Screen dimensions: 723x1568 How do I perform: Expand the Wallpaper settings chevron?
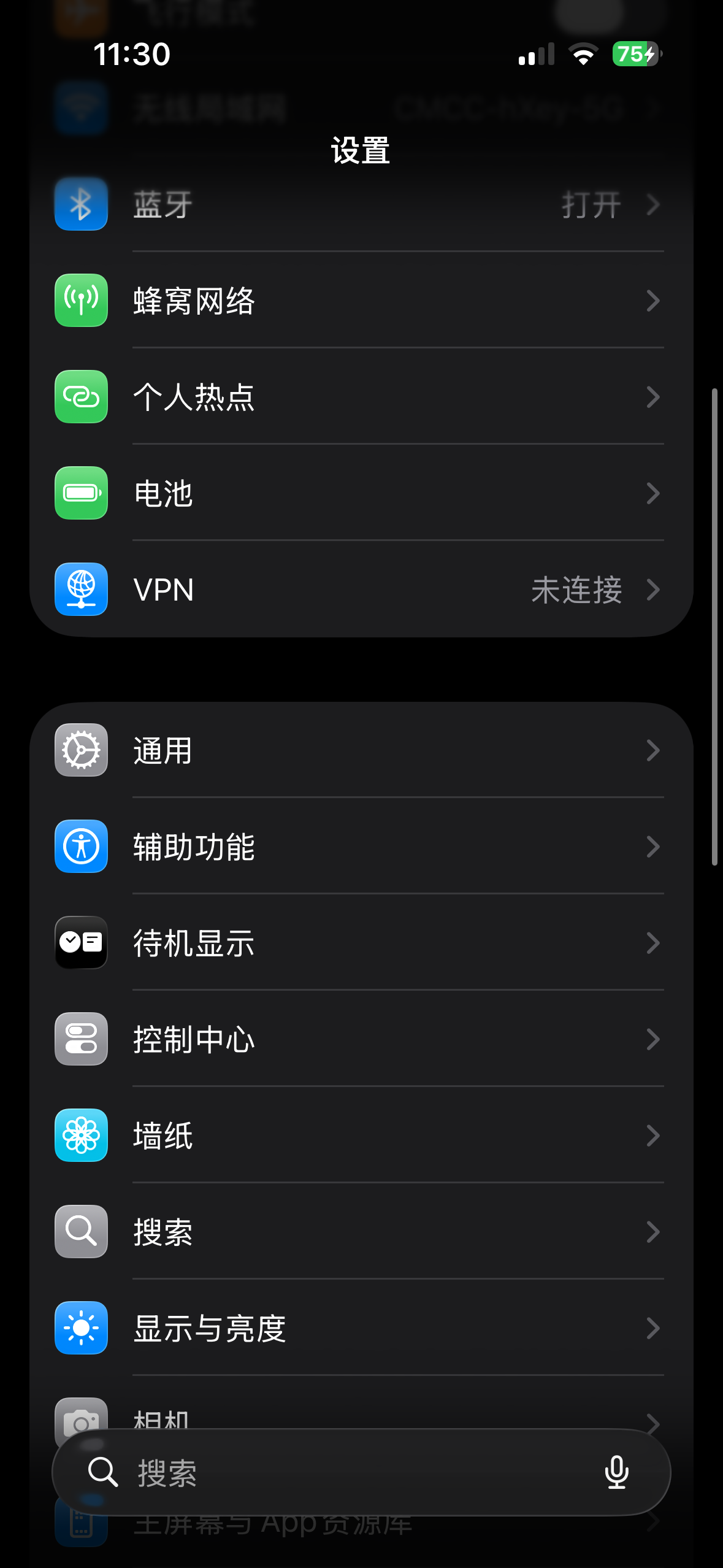652,1136
